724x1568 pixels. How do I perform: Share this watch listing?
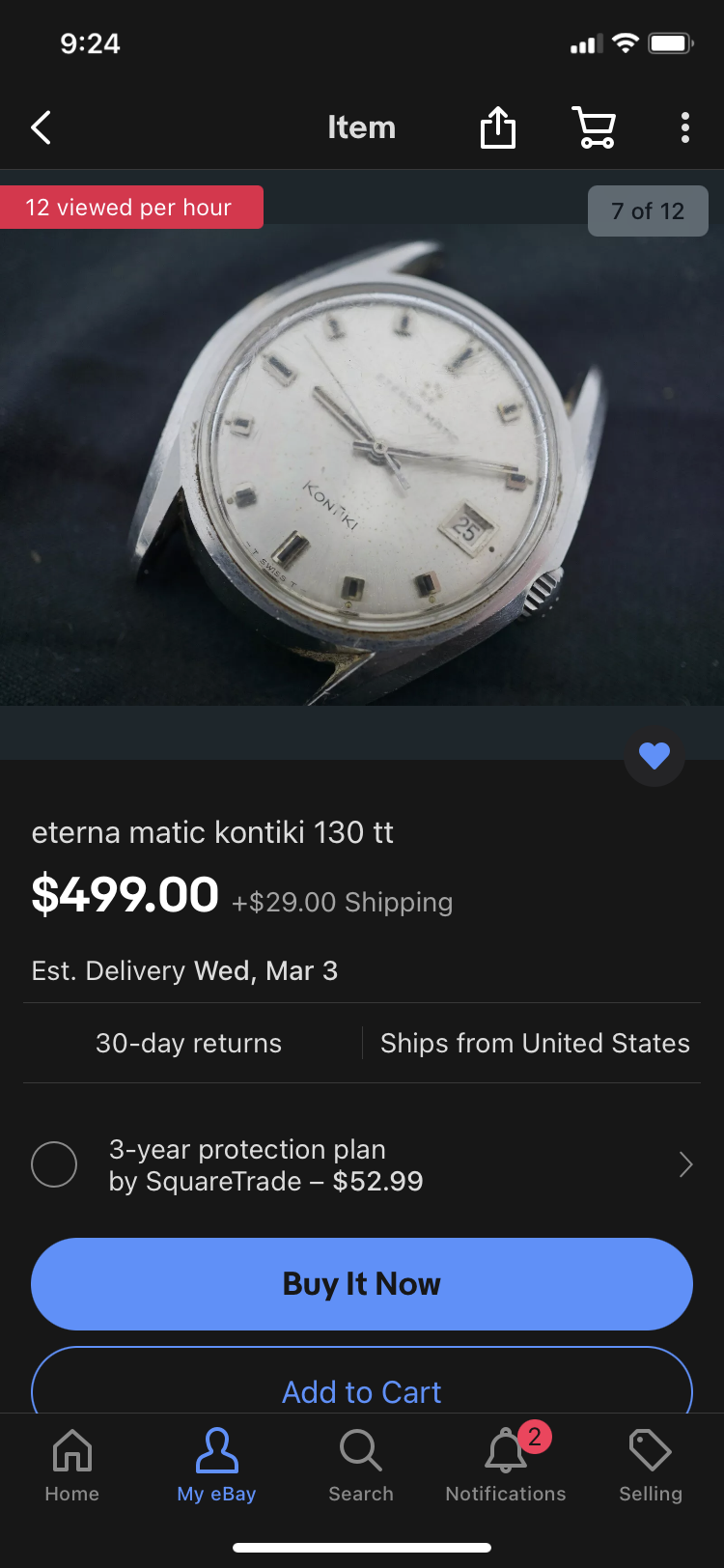(x=498, y=127)
